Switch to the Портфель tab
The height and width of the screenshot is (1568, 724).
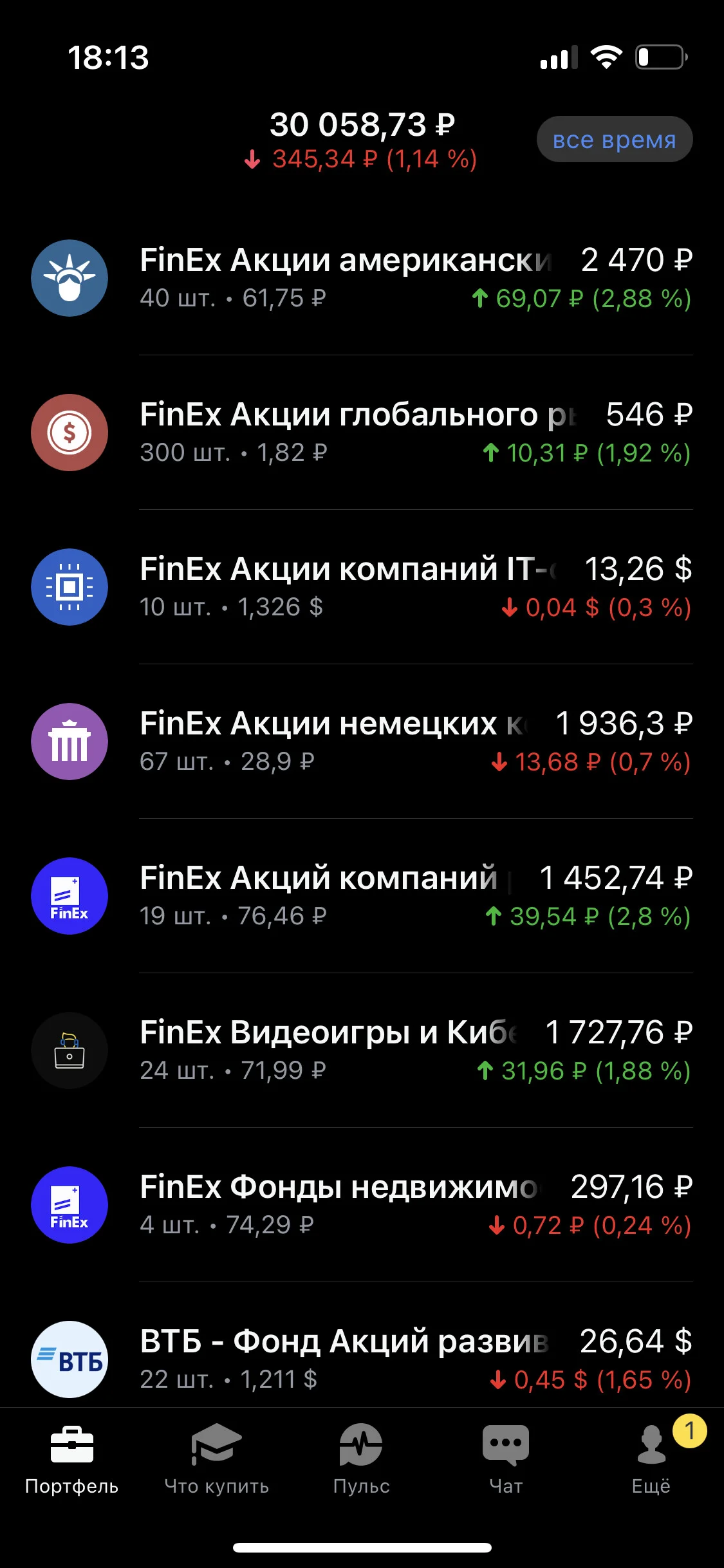[x=71, y=1460]
